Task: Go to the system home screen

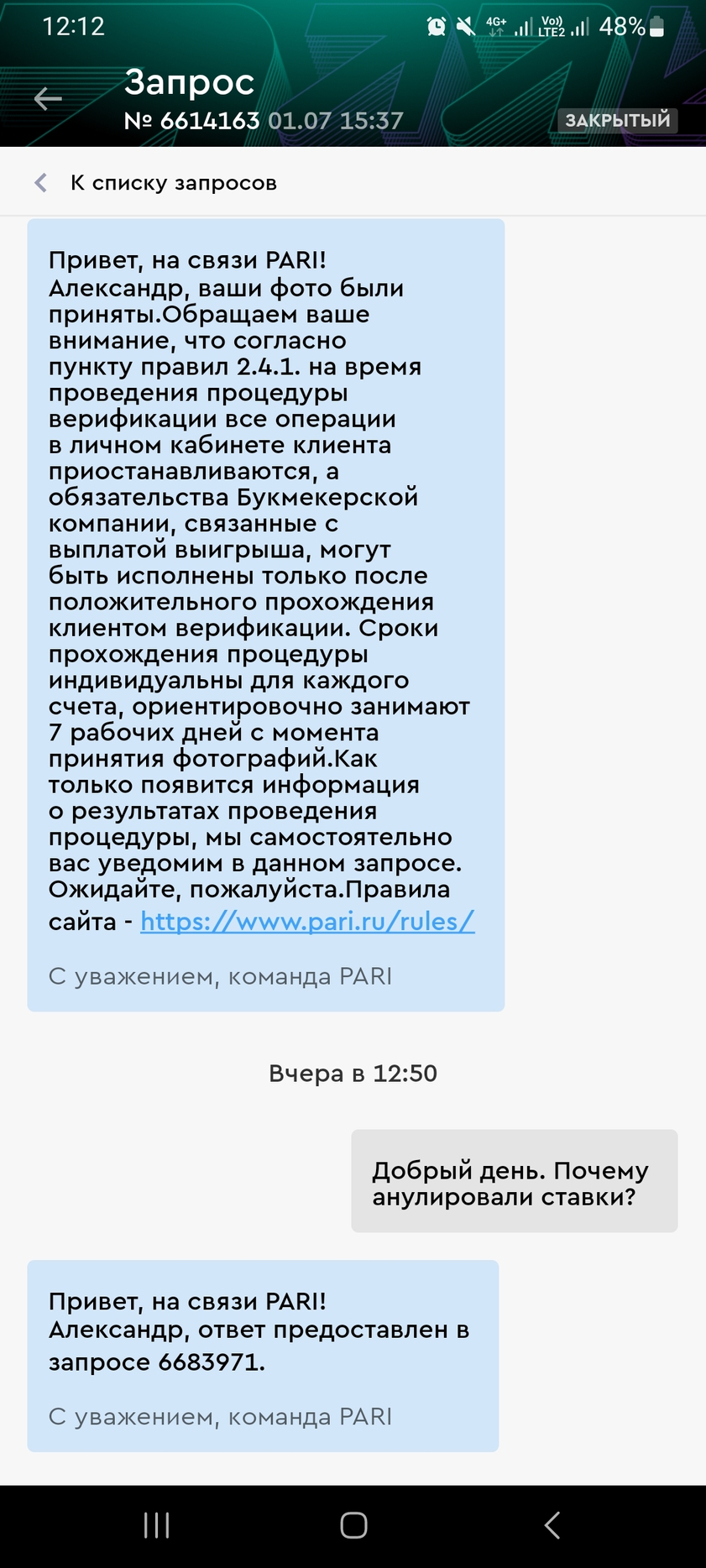Action: [353, 1525]
